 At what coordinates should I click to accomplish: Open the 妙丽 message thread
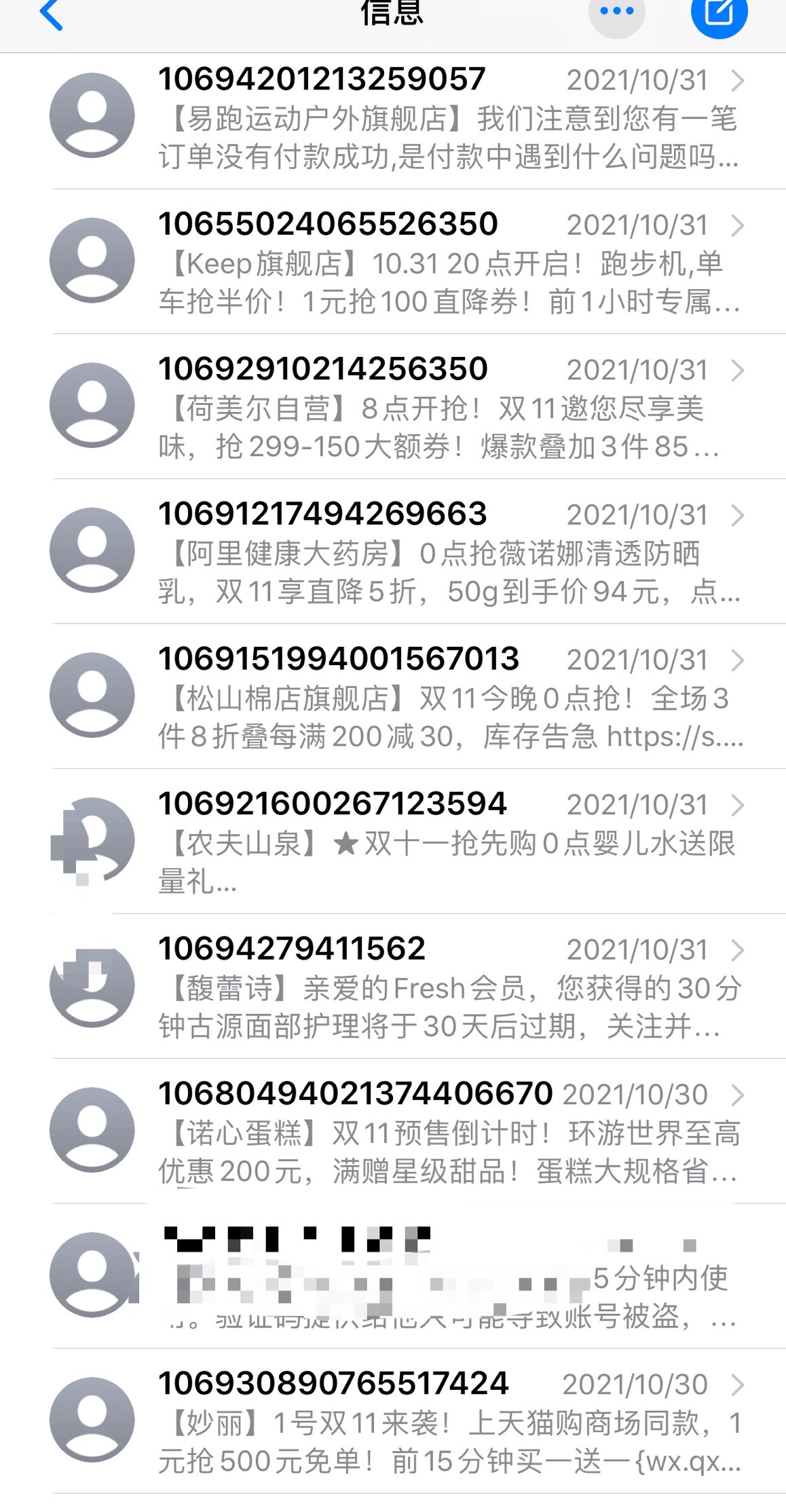click(393, 1421)
